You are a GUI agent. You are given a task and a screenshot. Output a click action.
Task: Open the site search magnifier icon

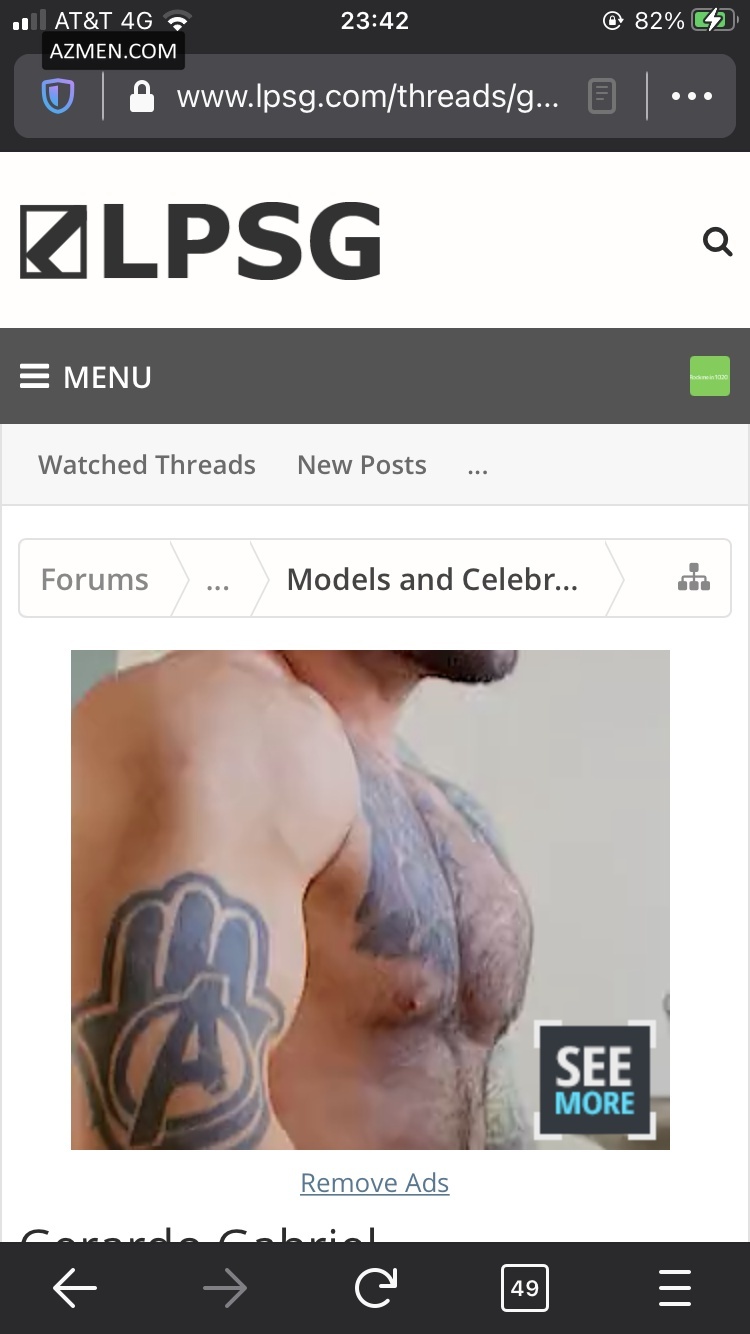(717, 242)
